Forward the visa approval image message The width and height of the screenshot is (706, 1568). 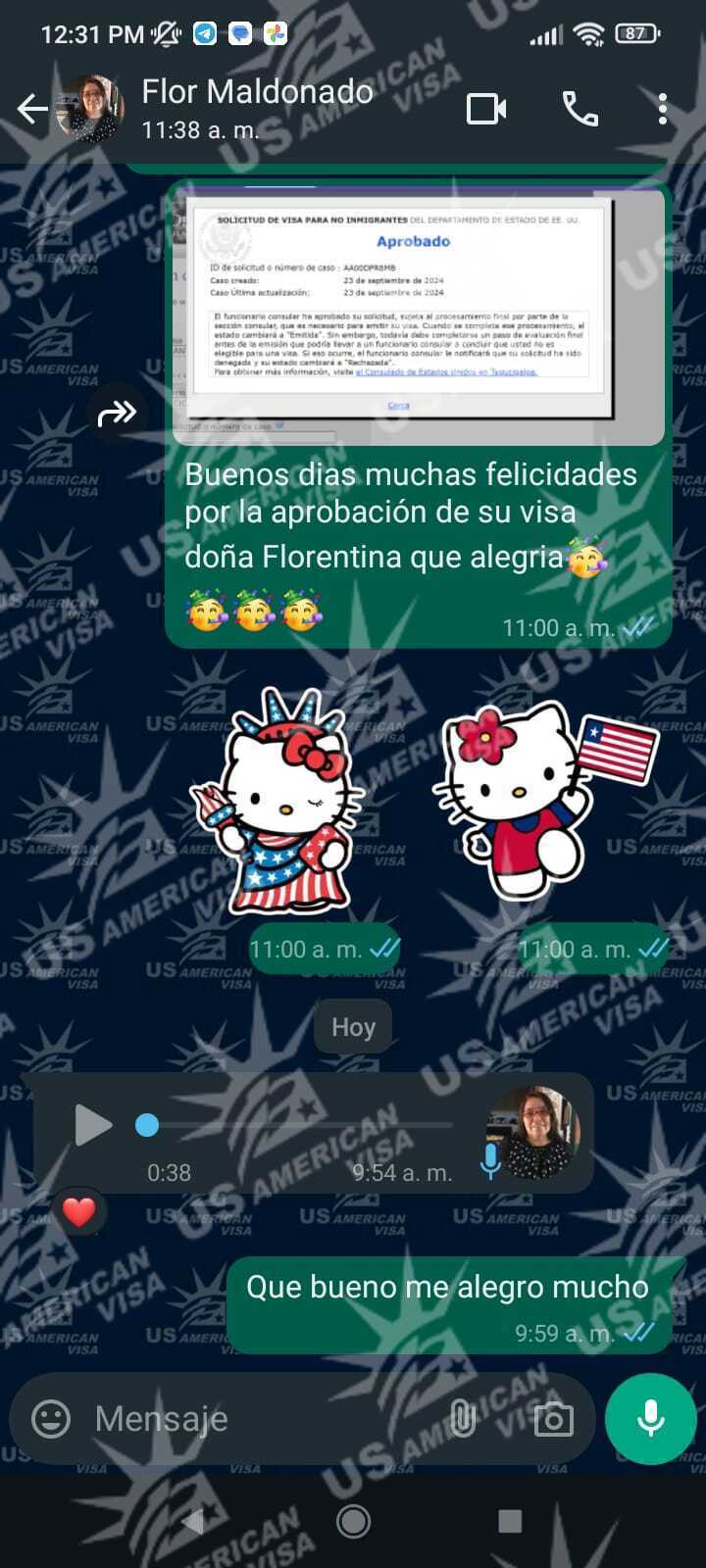point(117,414)
